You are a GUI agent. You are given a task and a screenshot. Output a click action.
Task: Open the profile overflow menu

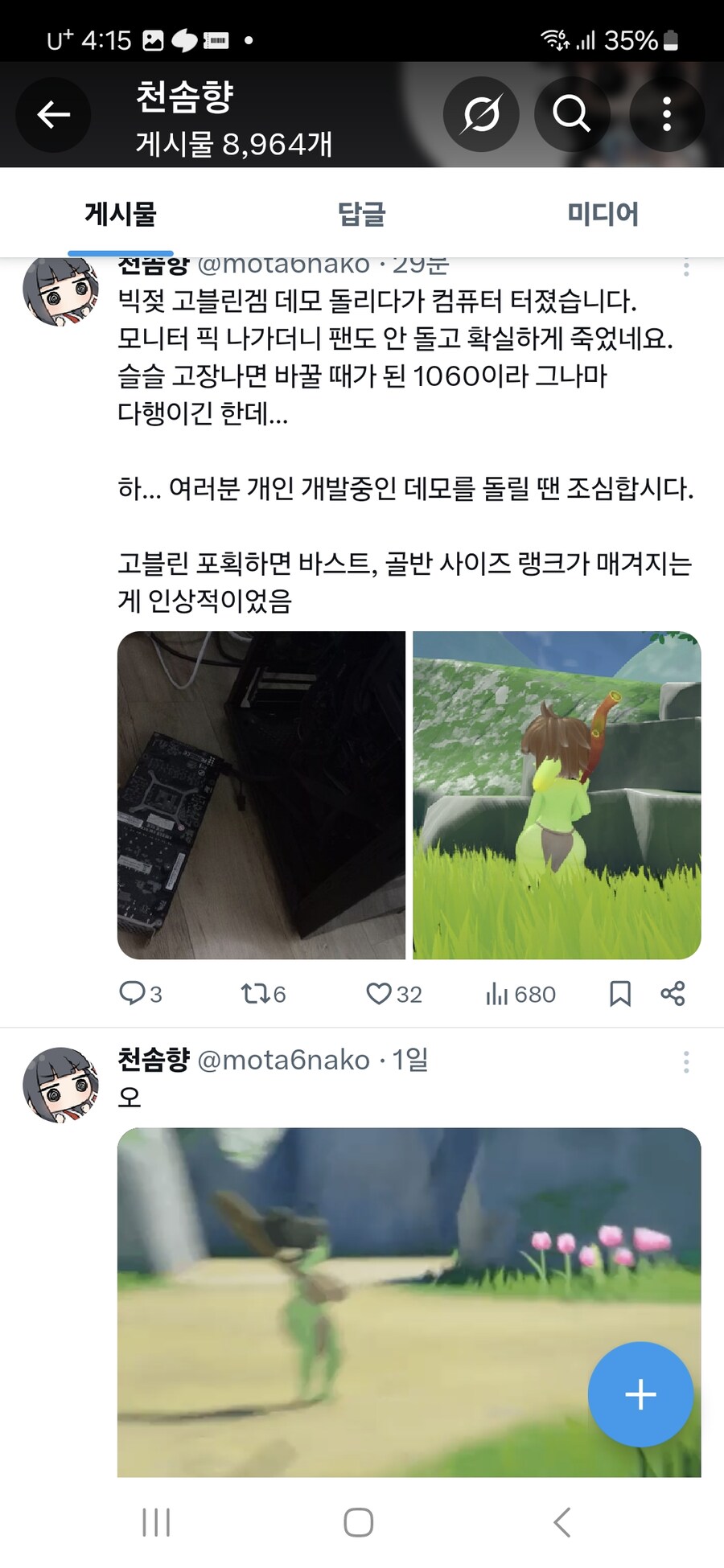click(x=667, y=114)
